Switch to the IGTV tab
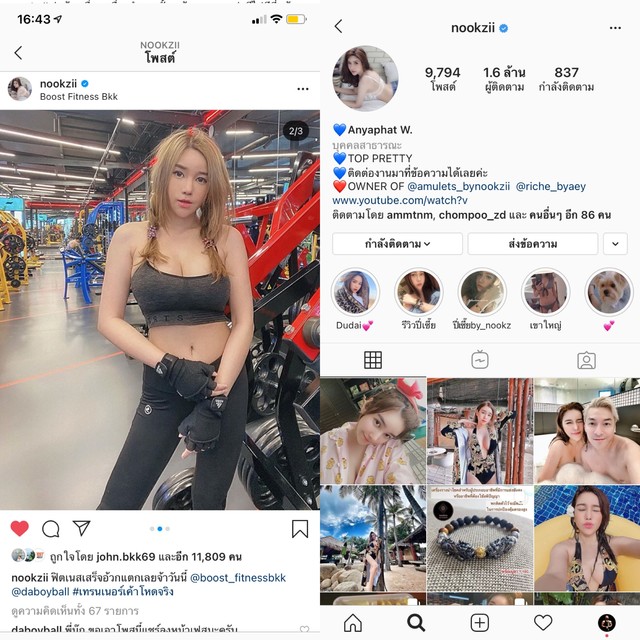This screenshot has width=640, height=640. click(x=480, y=360)
